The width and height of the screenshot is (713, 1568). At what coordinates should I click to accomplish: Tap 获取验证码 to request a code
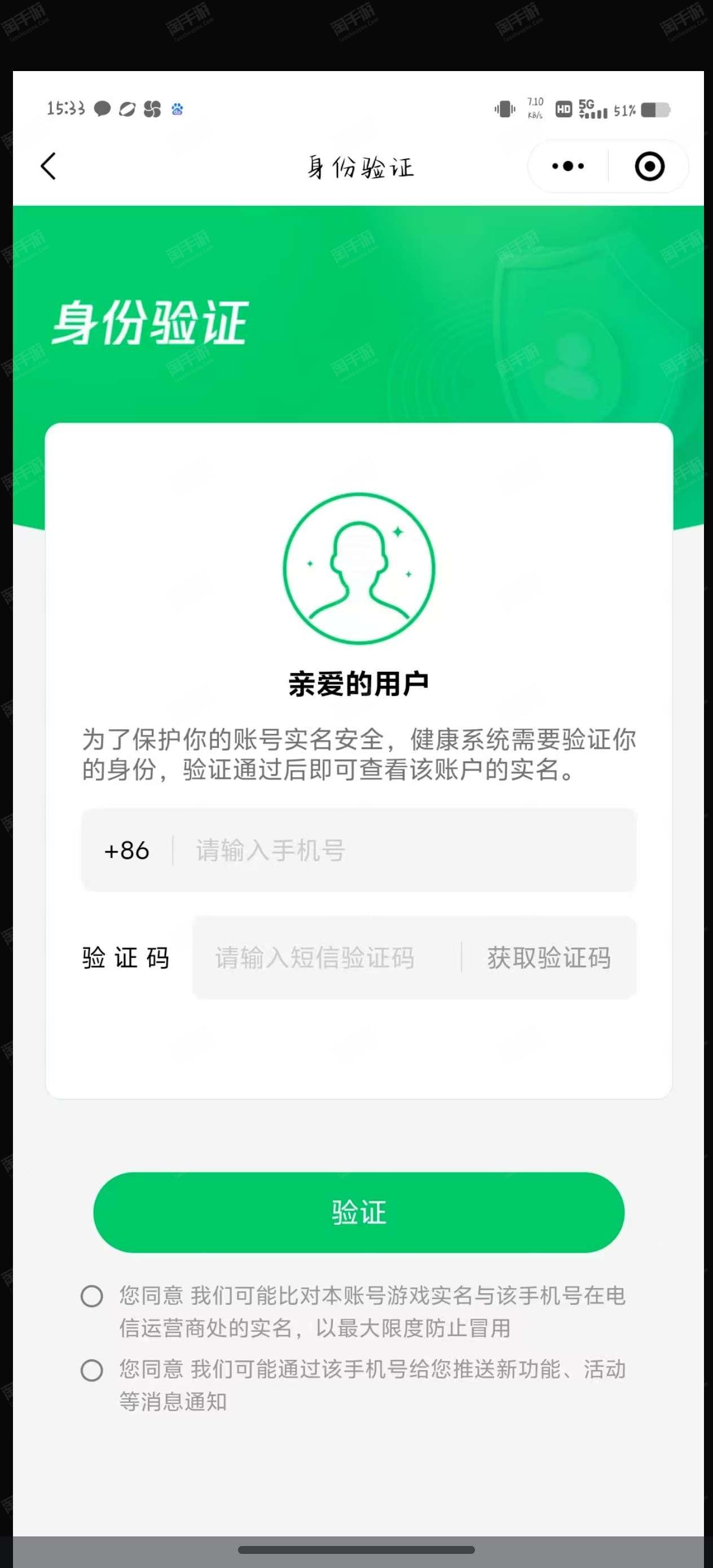tap(548, 958)
